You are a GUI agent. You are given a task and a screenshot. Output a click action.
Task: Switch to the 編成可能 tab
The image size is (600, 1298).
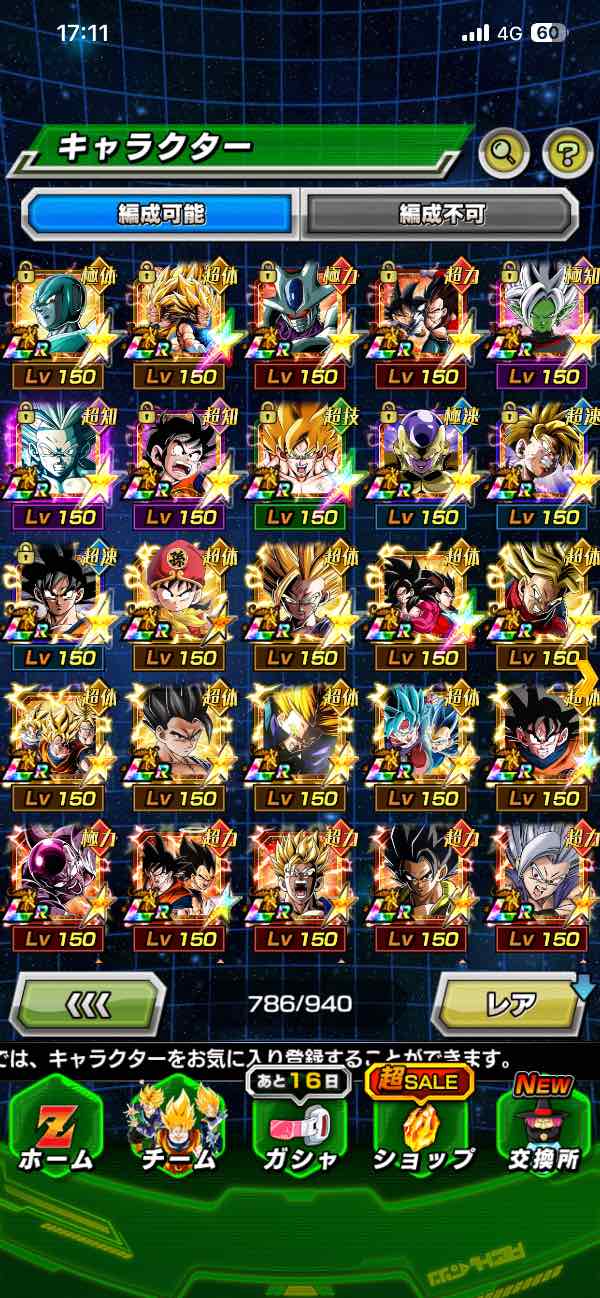coord(161,214)
